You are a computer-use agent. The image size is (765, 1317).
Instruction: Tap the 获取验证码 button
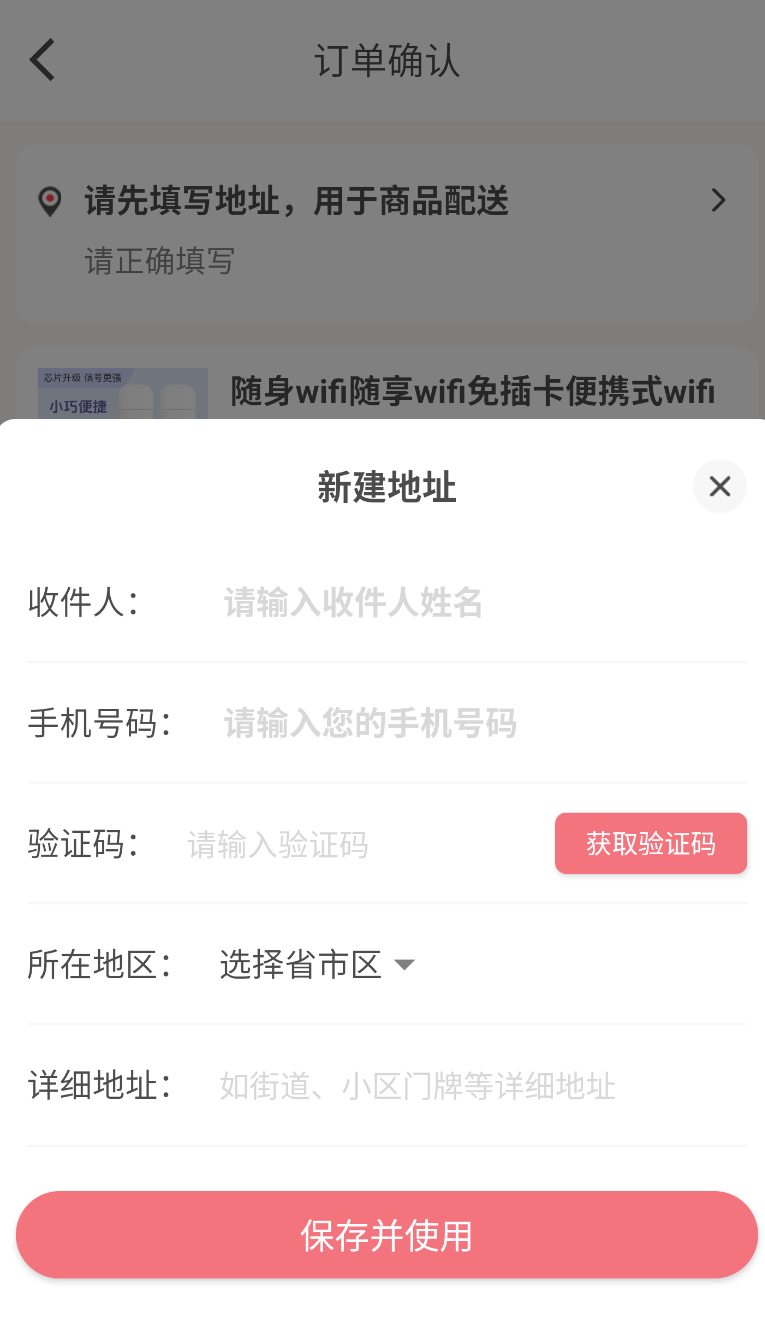pyautogui.click(x=651, y=843)
